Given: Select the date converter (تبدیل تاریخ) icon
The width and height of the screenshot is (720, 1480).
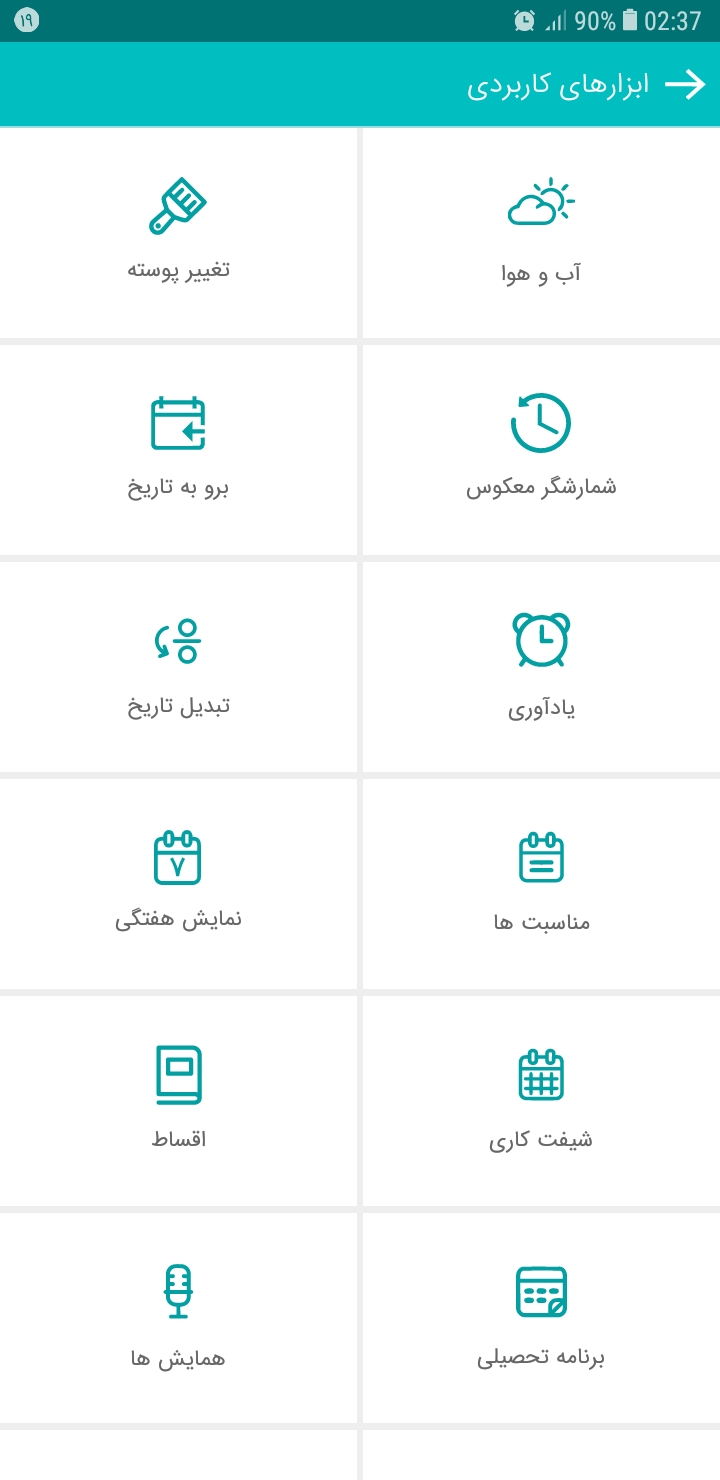Looking at the screenshot, I should pyautogui.click(x=180, y=640).
